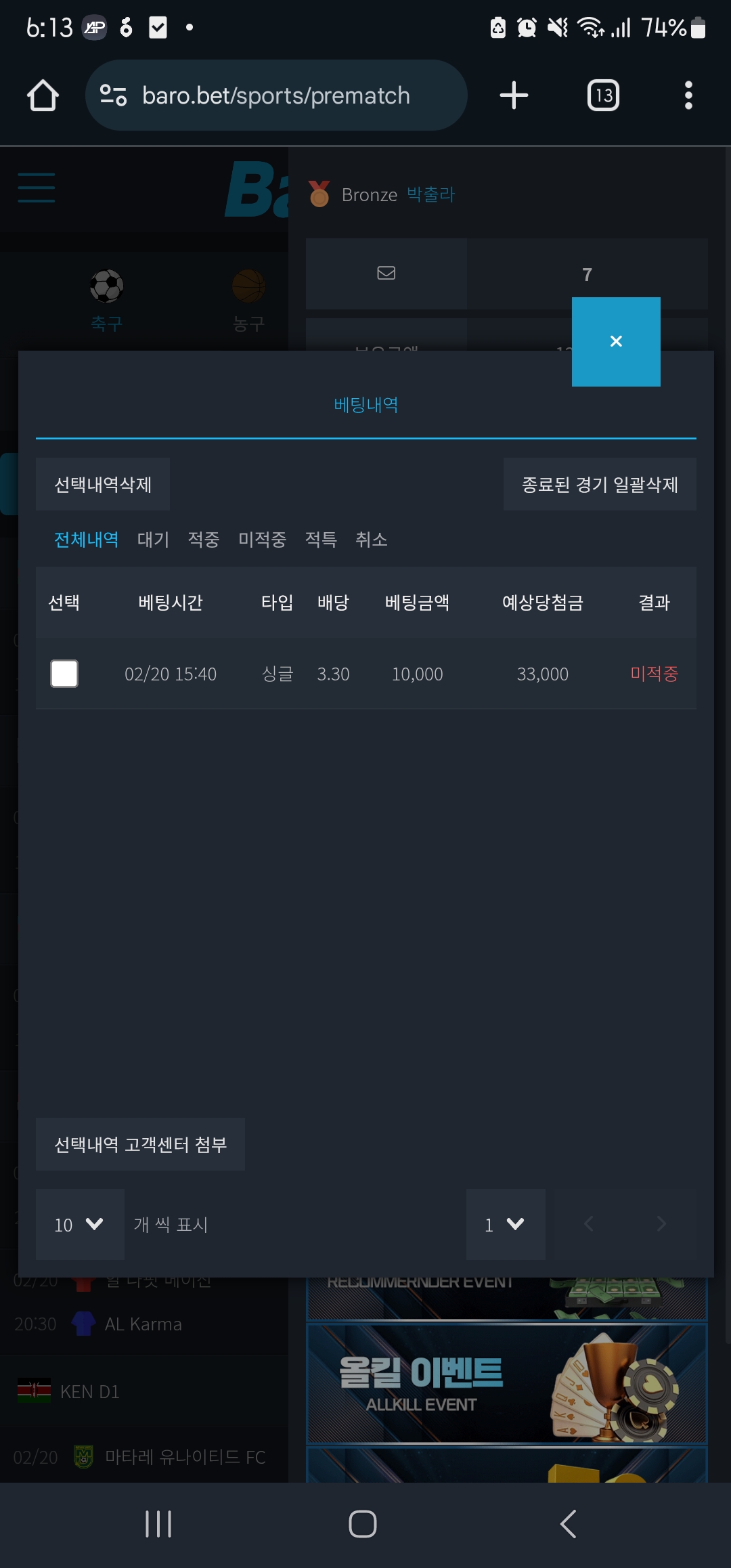This screenshot has height=1568, width=731.
Task: Switch to the 취소 filter tab
Action: [x=372, y=540]
